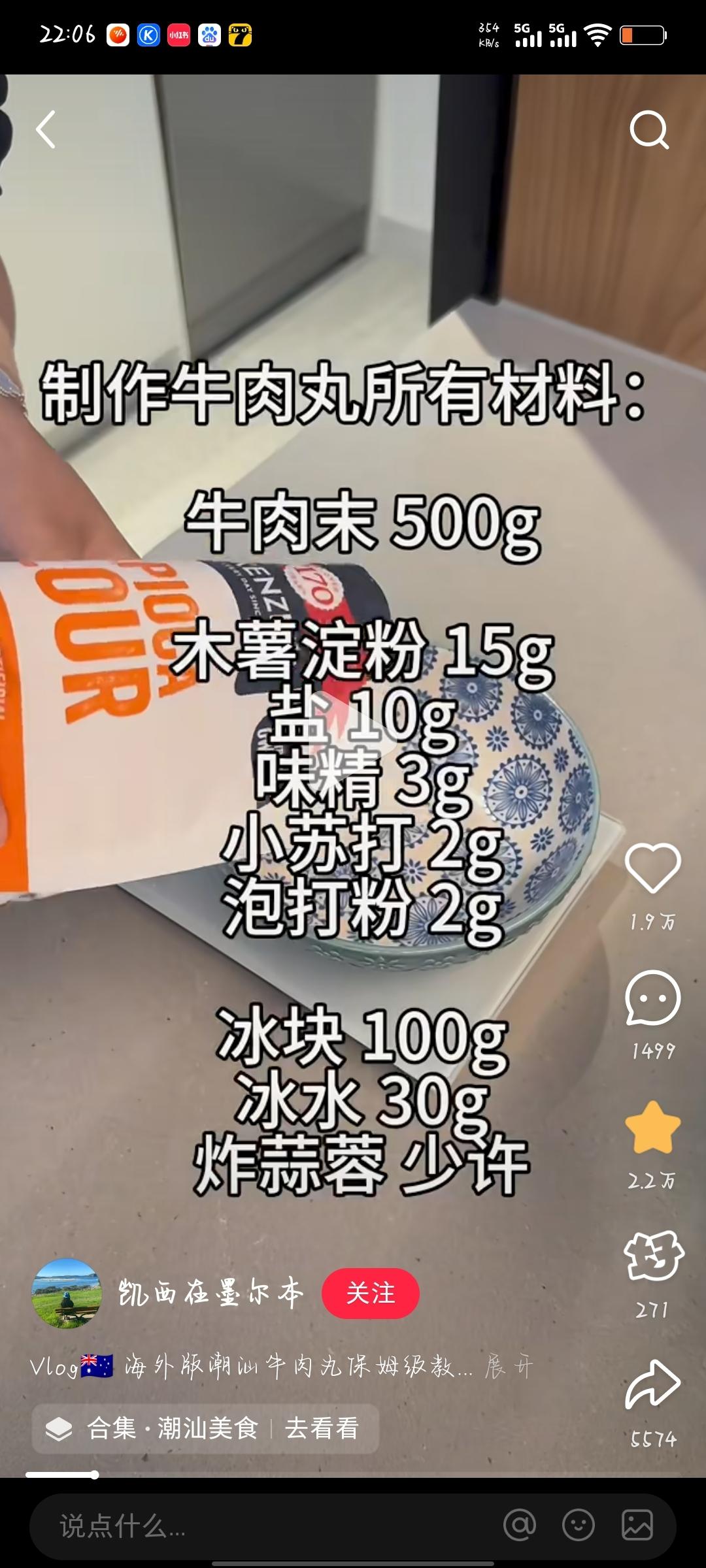Mention someone with the @ icon

point(520,1526)
